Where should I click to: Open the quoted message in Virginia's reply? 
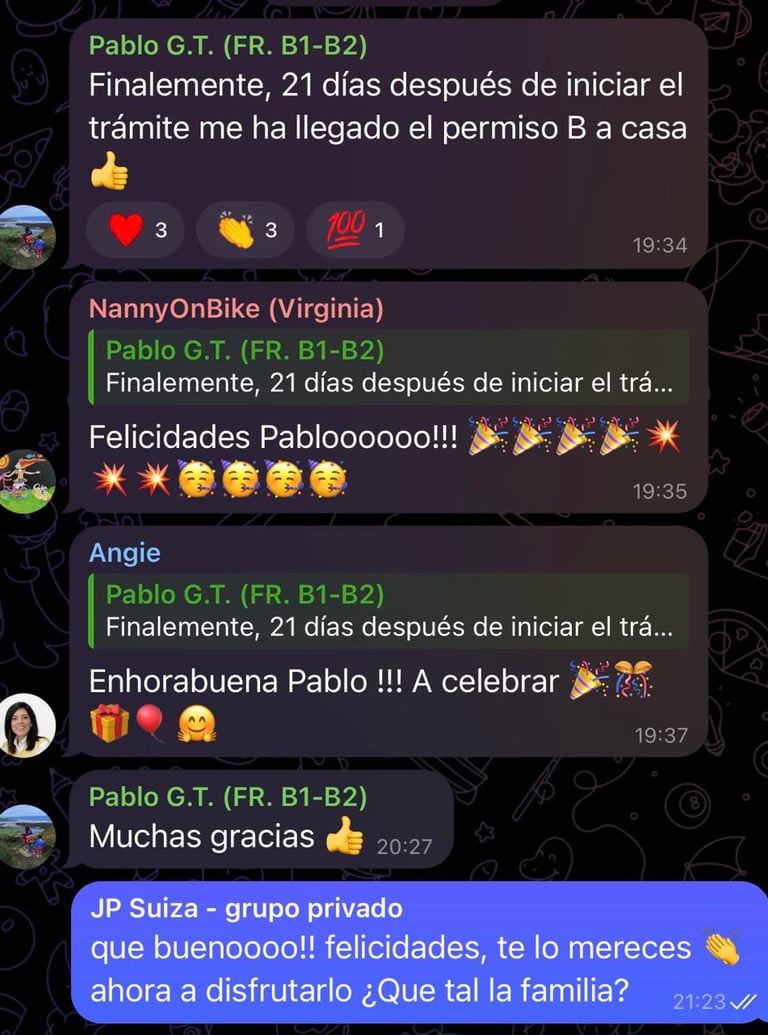(388, 367)
